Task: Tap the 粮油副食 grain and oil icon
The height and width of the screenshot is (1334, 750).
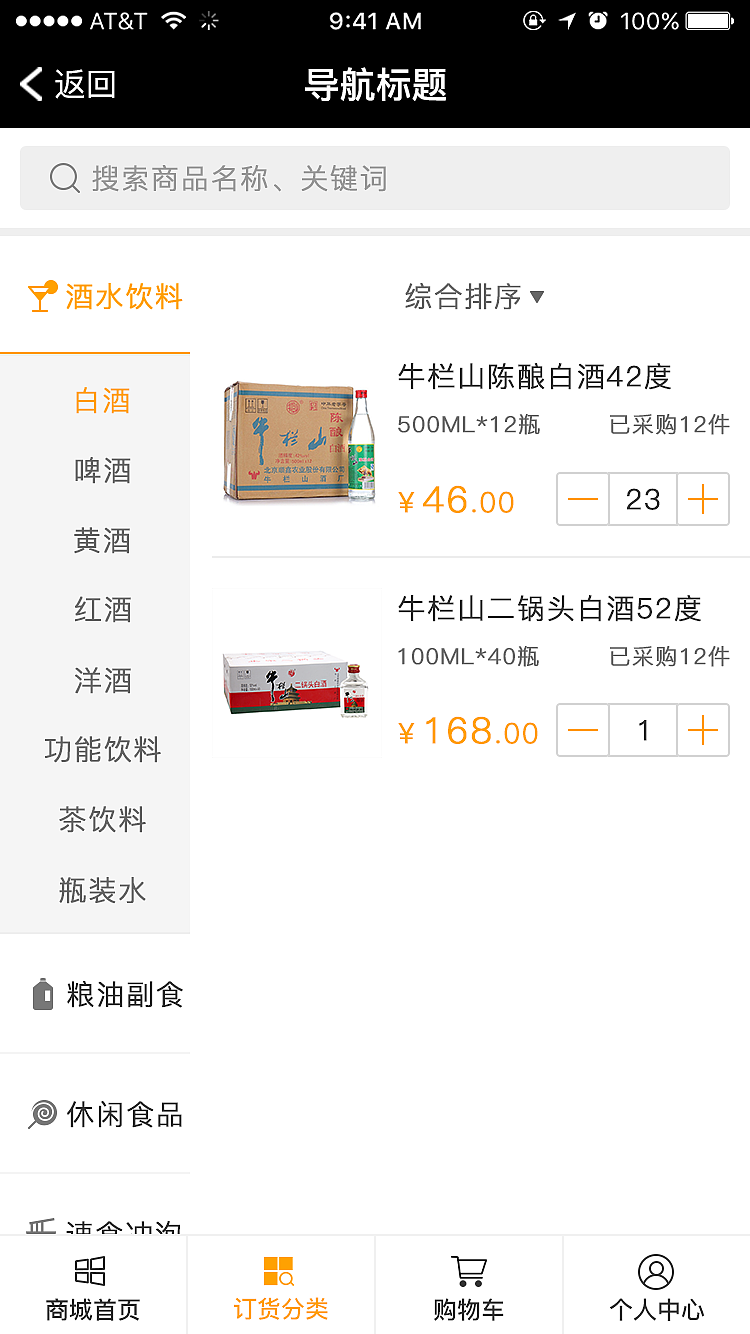Action: [x=42, y=993]
